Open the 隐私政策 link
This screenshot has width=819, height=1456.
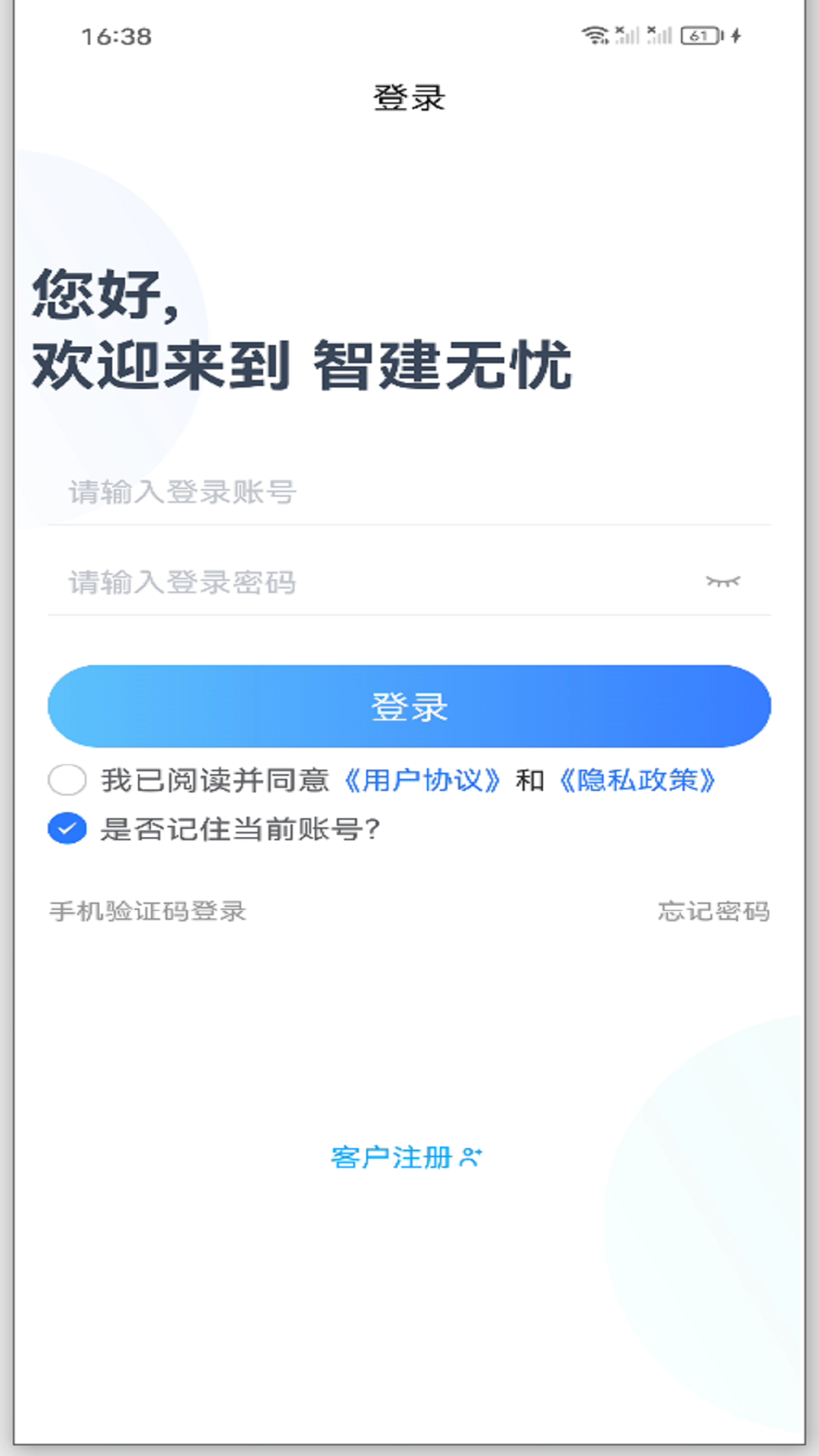(x=637, y=780)
